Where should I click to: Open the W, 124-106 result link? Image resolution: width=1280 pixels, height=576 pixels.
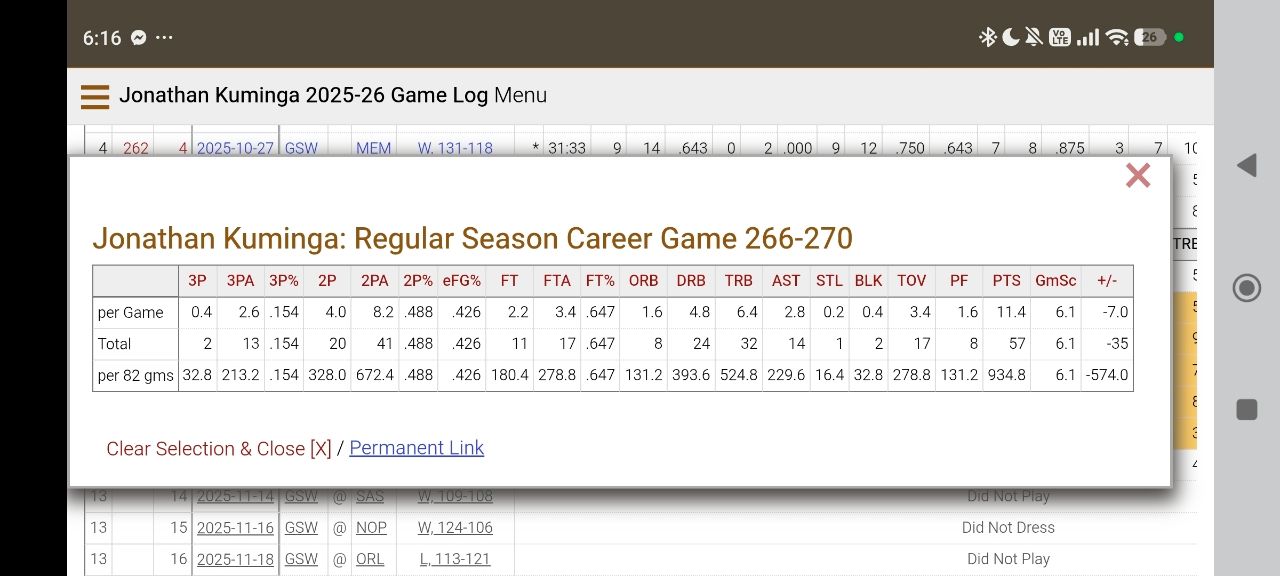pos(454,528)
